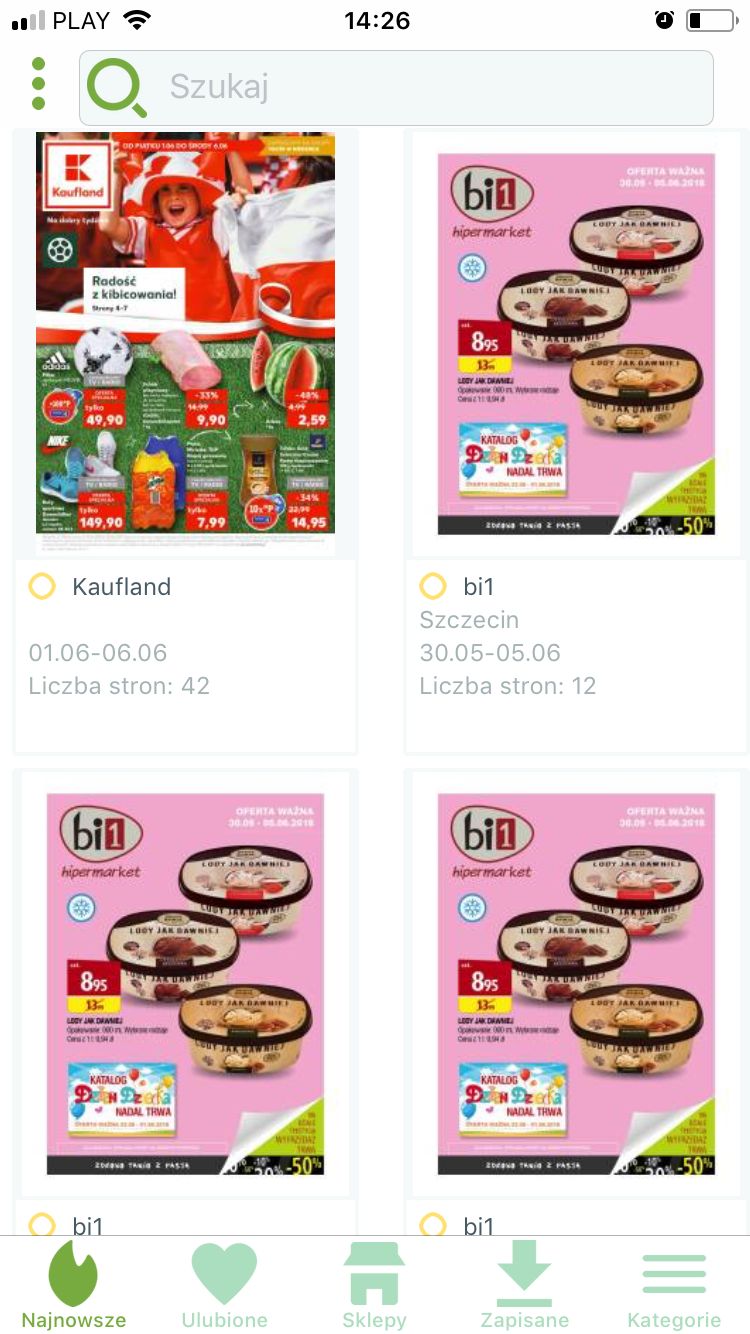Go to the Zapisane tab
The width and height of the screenshot is (750, 1334).
524,1286
